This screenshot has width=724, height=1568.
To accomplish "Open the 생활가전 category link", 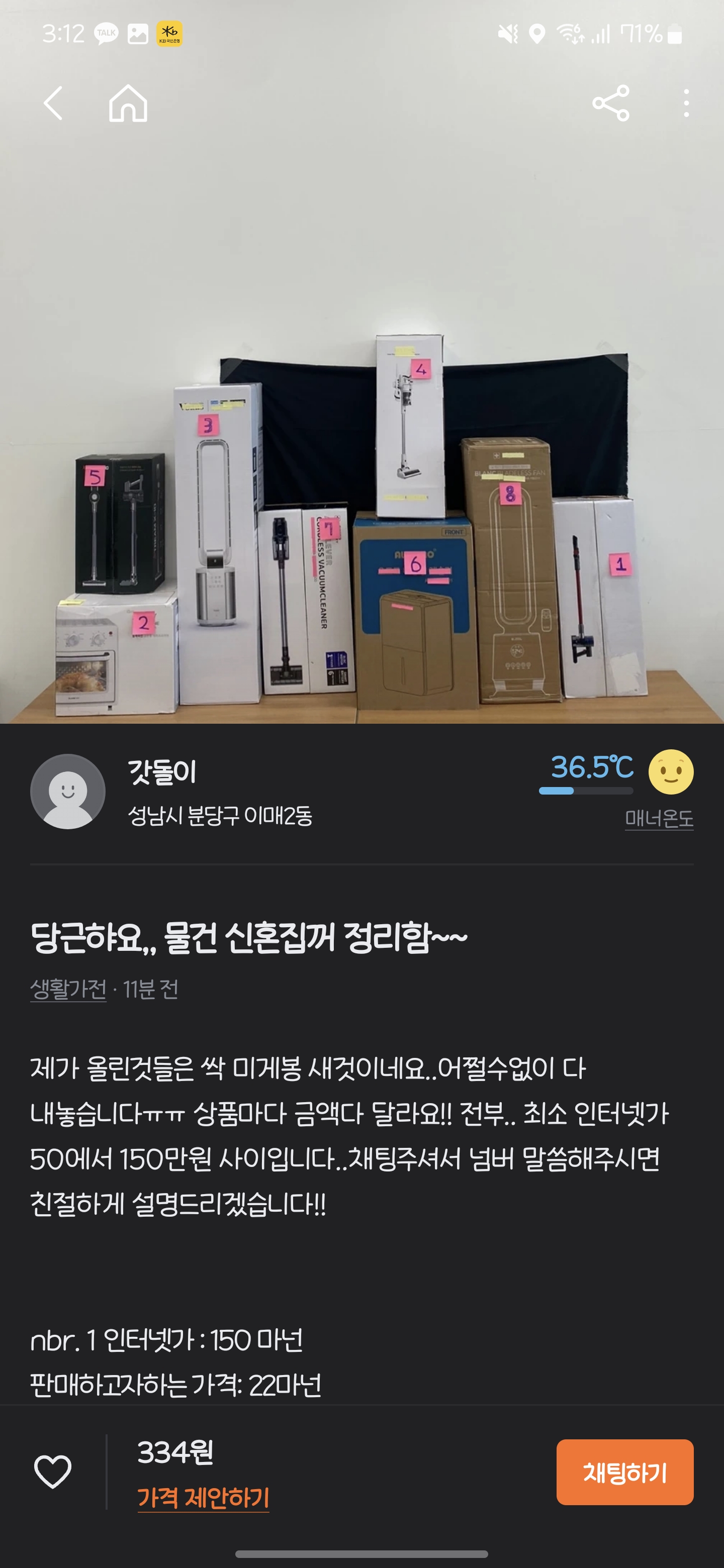I will [68, 989].
